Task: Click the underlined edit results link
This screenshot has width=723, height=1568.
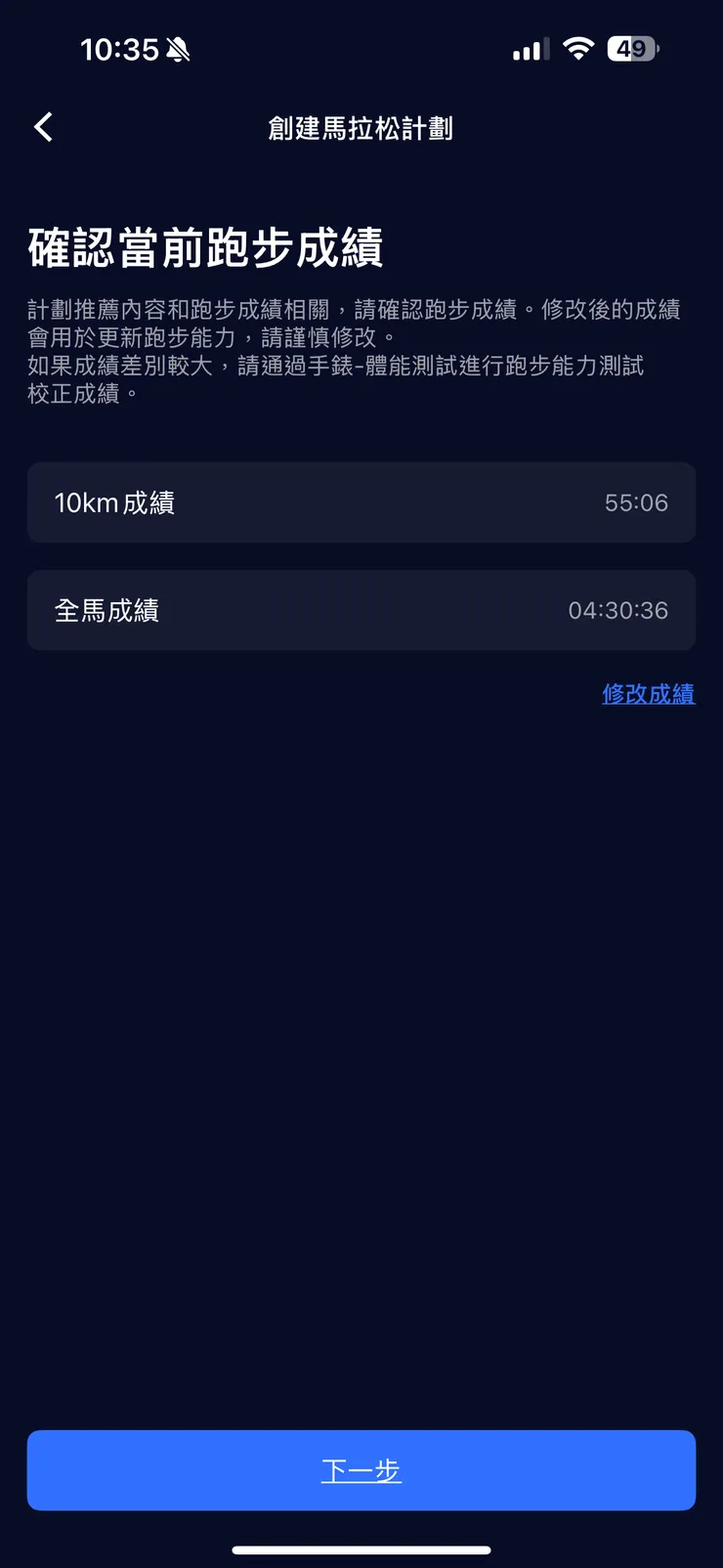Action: 648,694
